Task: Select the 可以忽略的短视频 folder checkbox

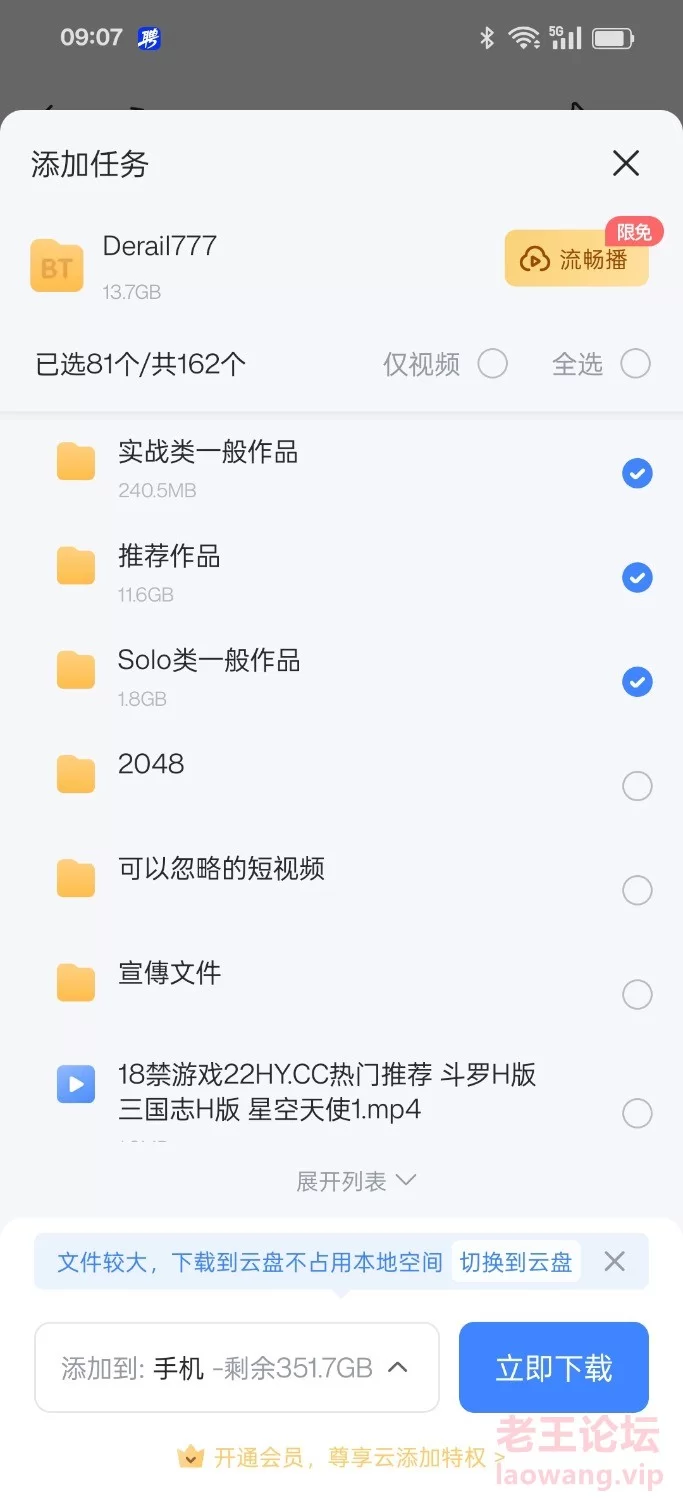Action: click(637, 890)
